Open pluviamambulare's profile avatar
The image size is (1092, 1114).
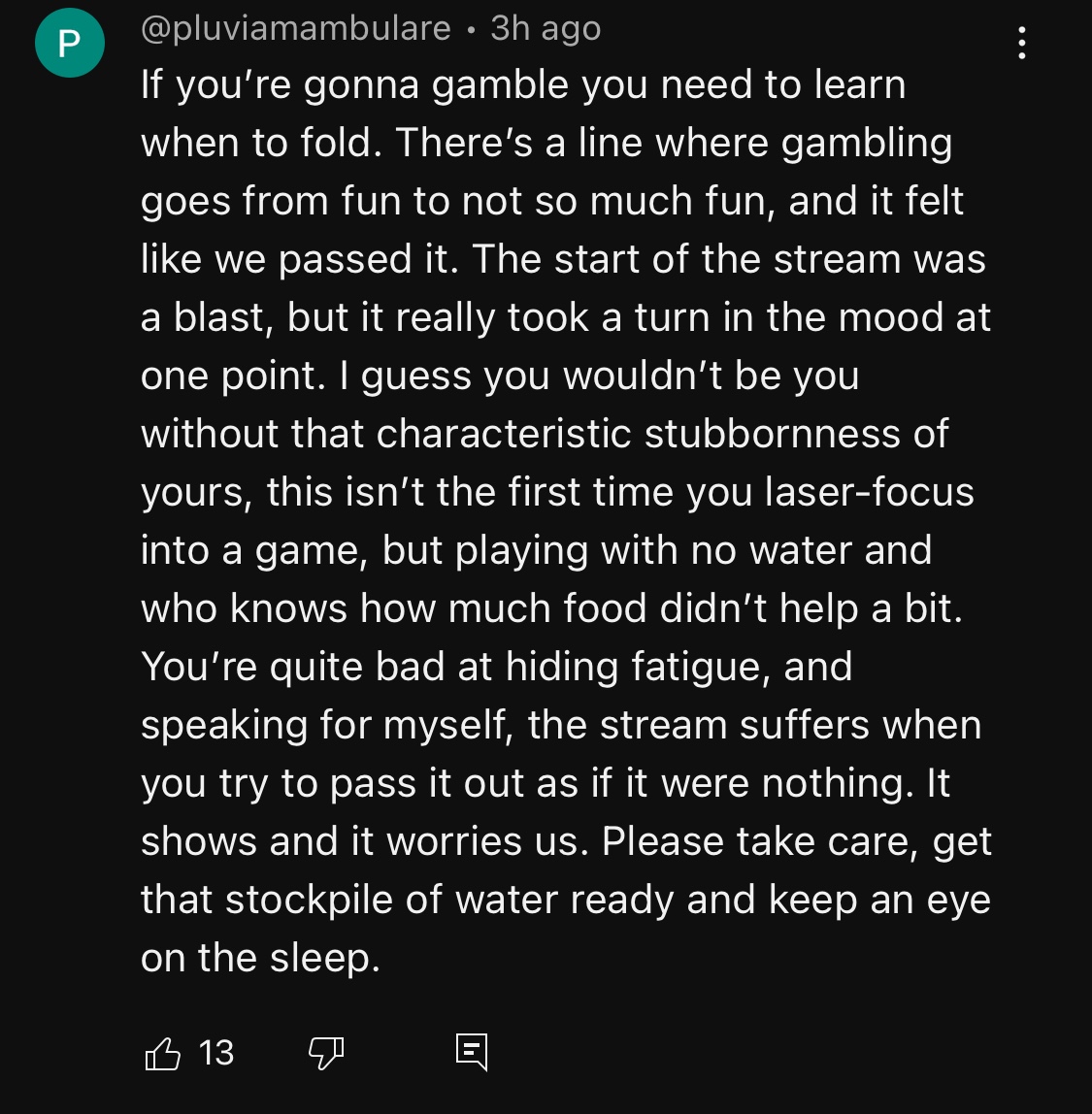point(69,44)
